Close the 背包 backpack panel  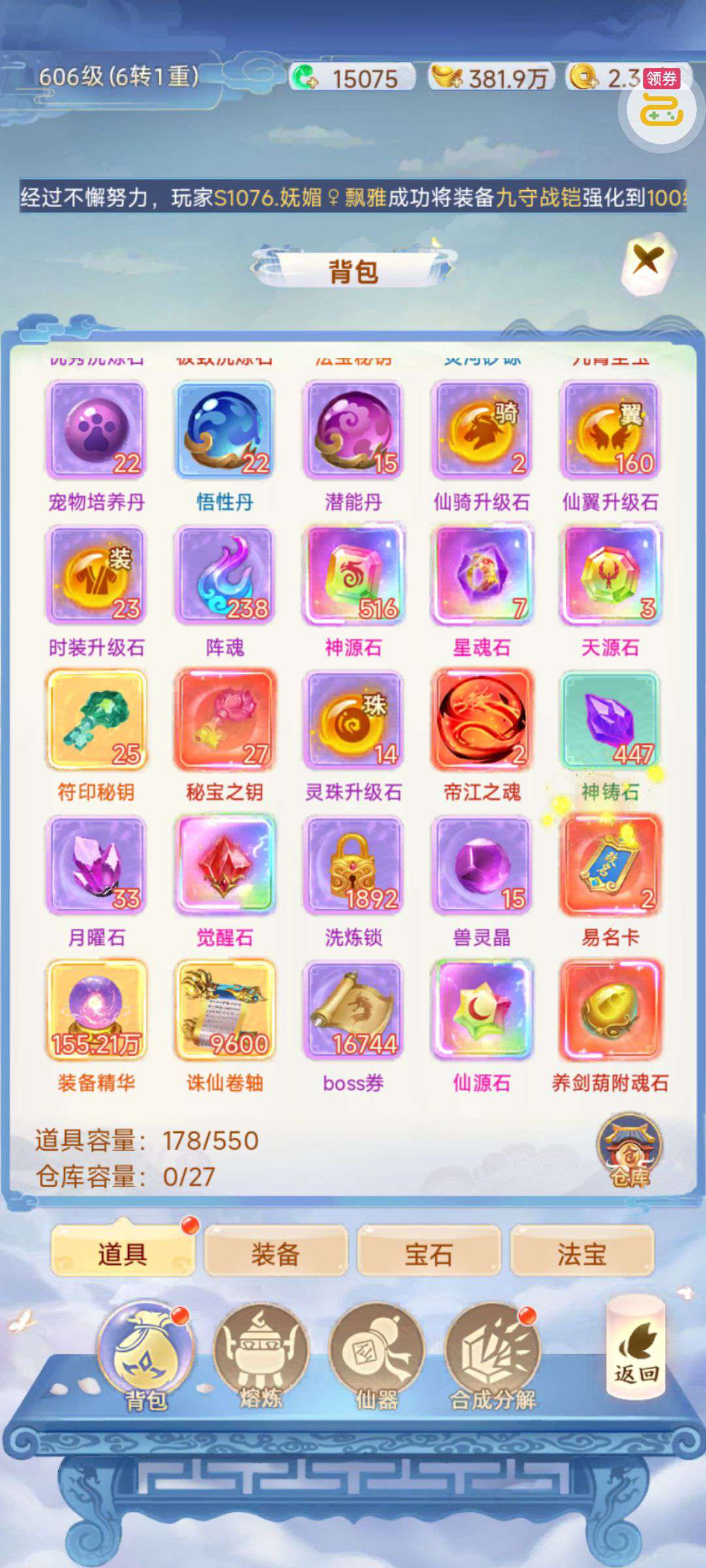pyautogui.click(x=647, y=263)
